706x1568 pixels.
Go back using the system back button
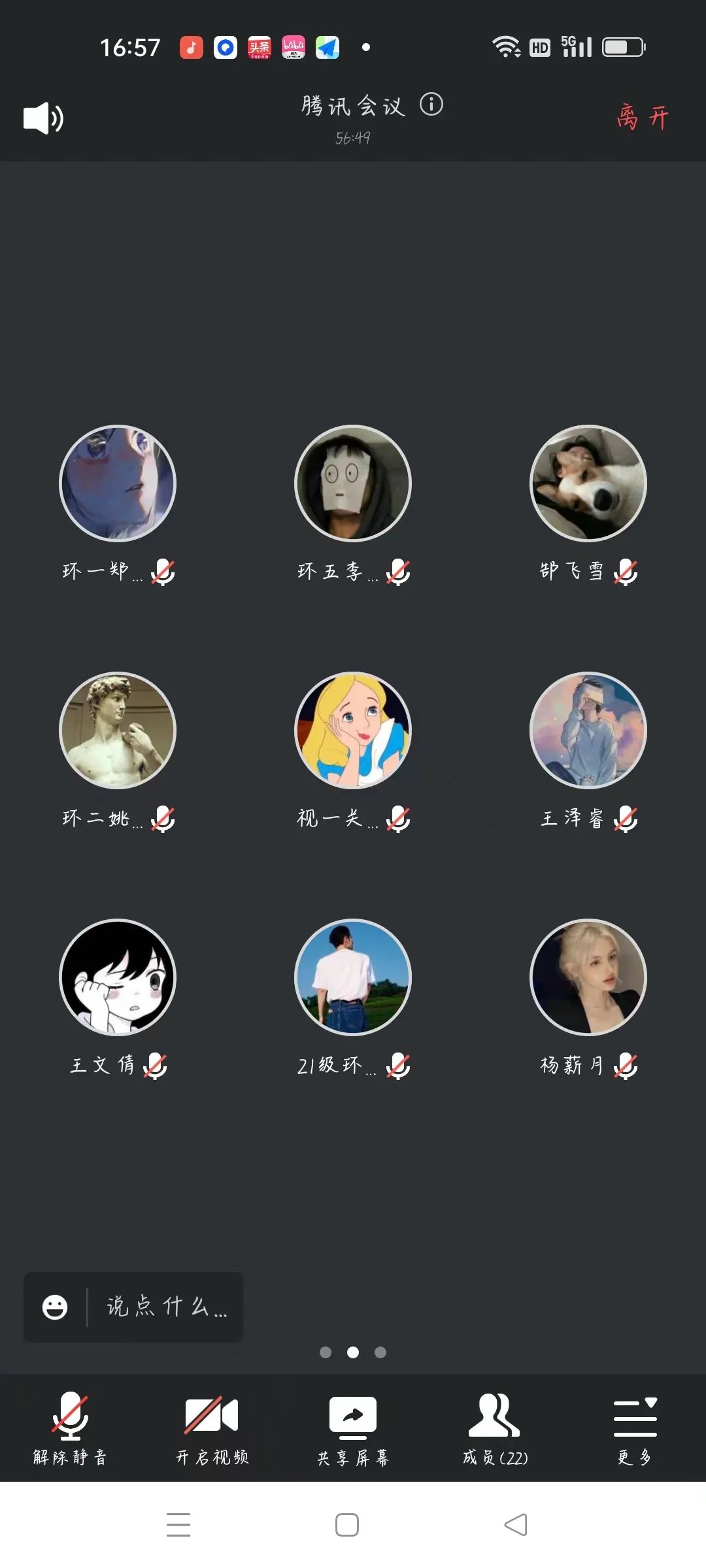point(516,1525)
